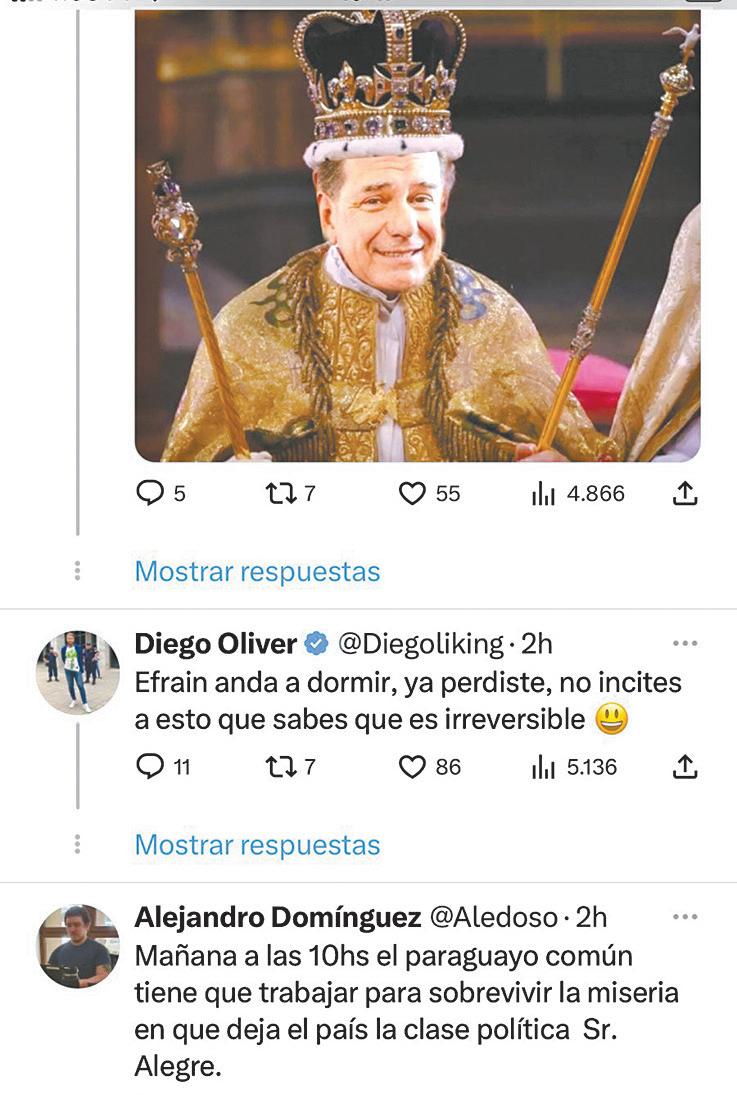This screenshot has width=737, height=1095.
Task: Share Diego Oliver's tweet
Action: click(685, 767)
